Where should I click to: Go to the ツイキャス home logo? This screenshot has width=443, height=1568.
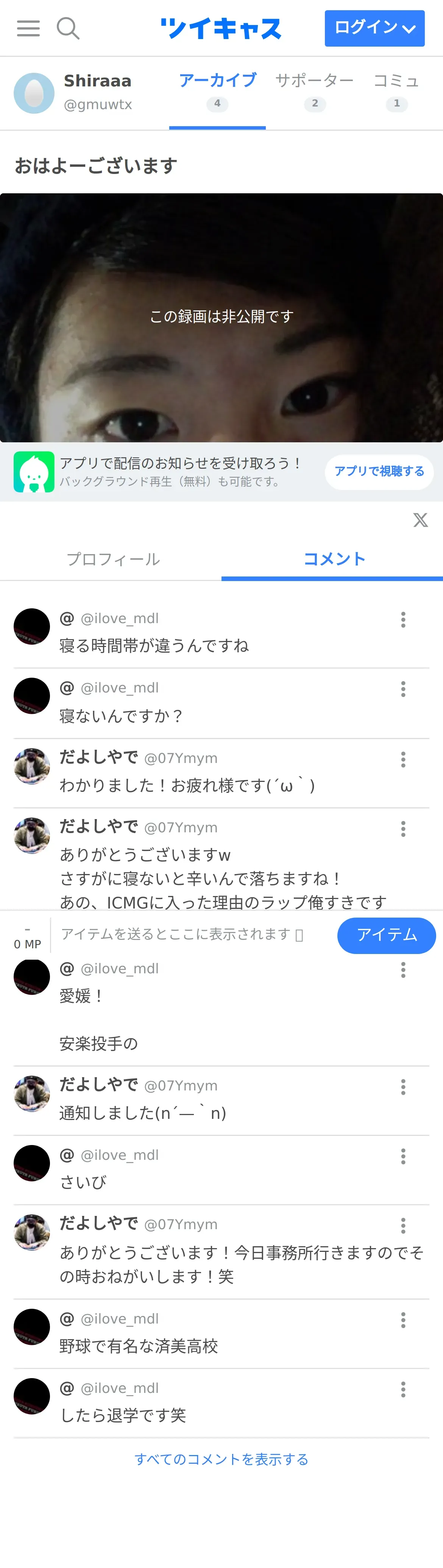point(221,28)
